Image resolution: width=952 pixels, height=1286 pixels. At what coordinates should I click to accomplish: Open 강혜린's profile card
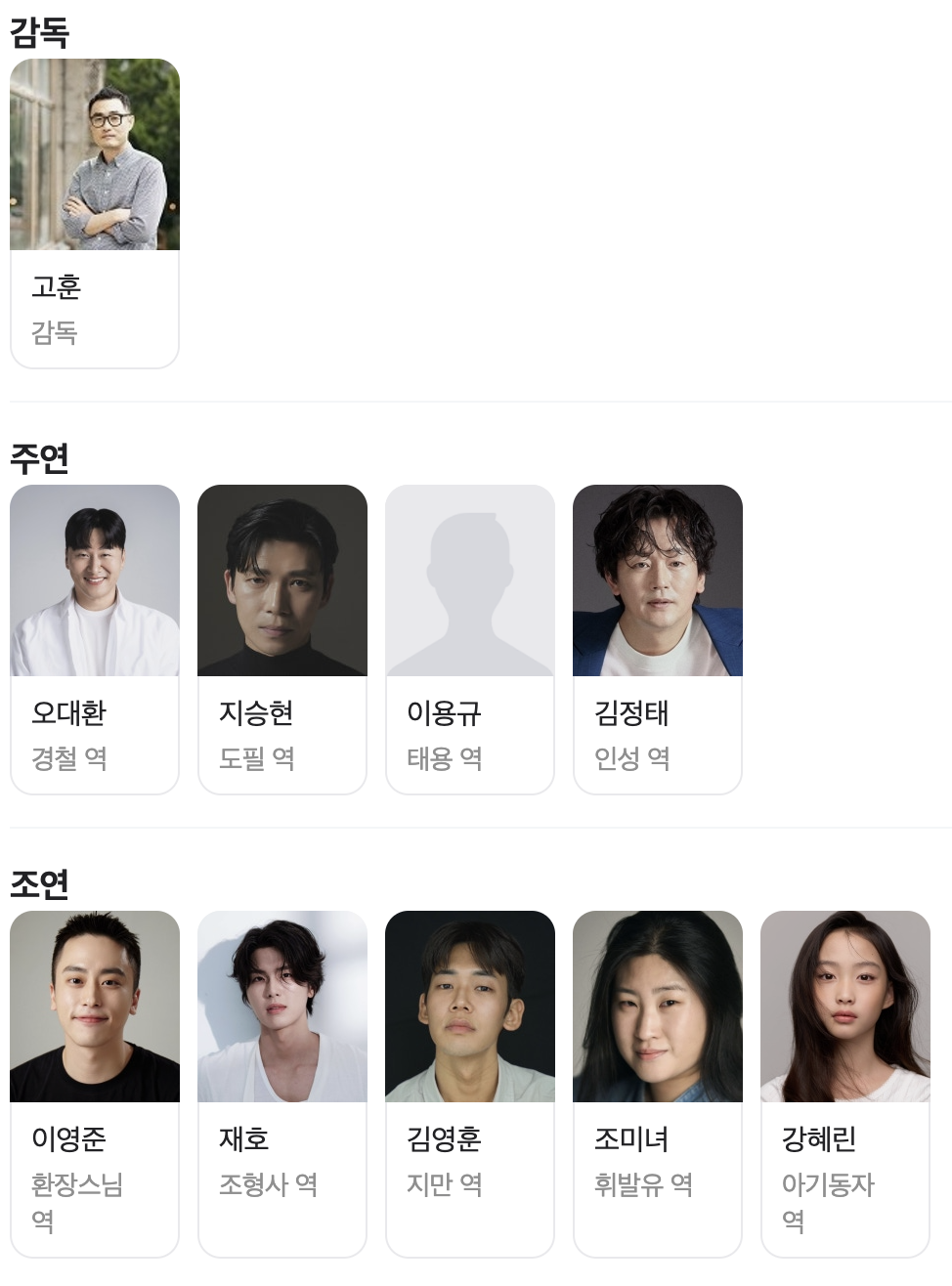pyautogui.click(x=844, y=1083)
